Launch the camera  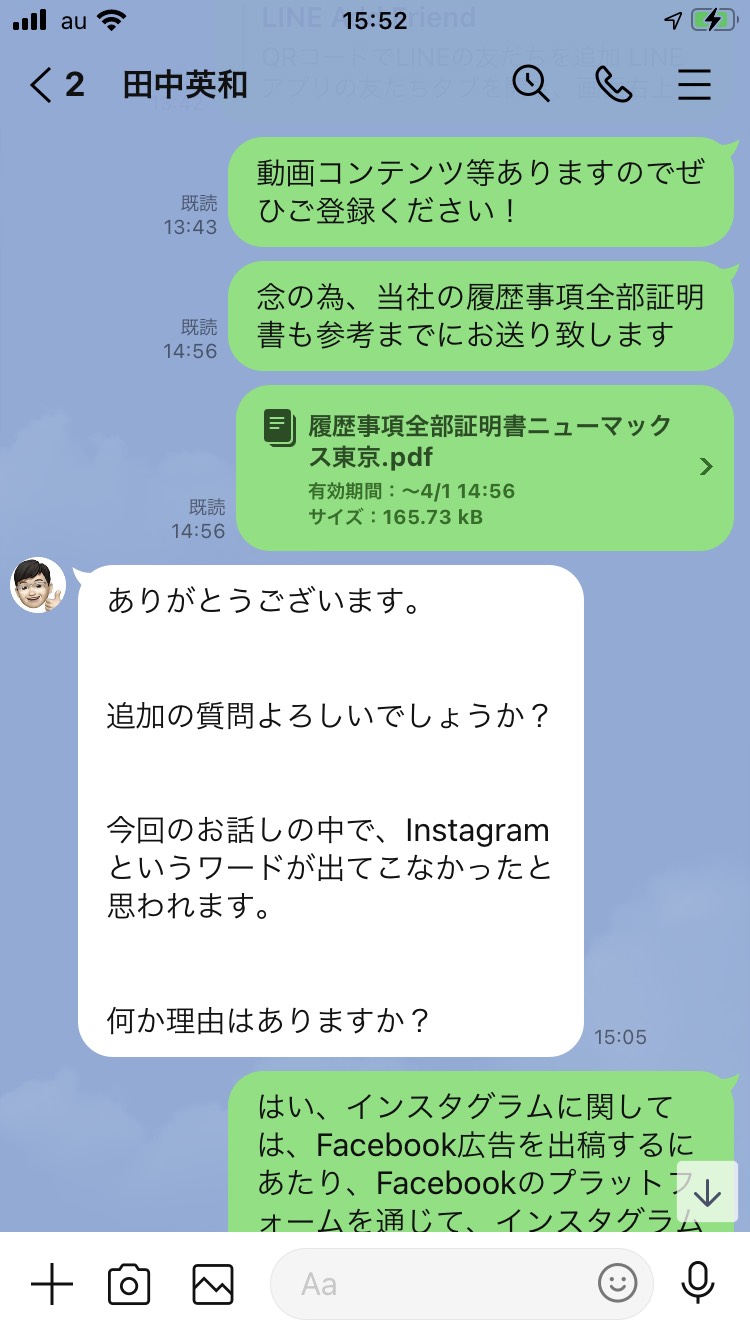[x=129, y=1284]
